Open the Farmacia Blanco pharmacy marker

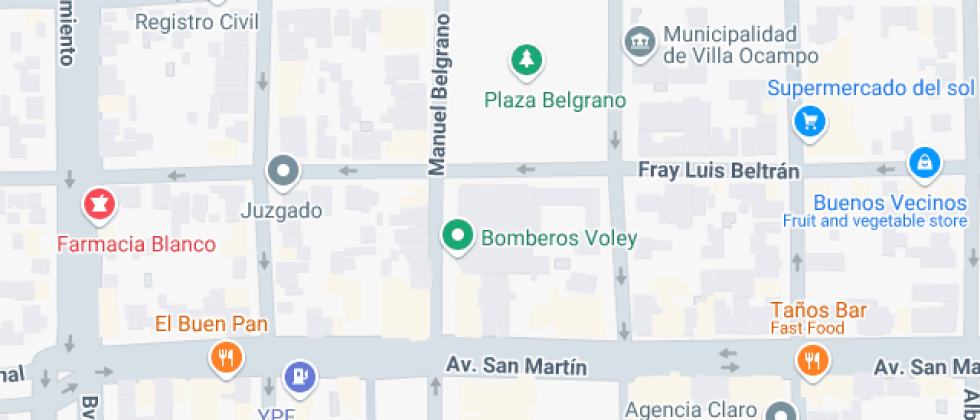tap(100, 206)
